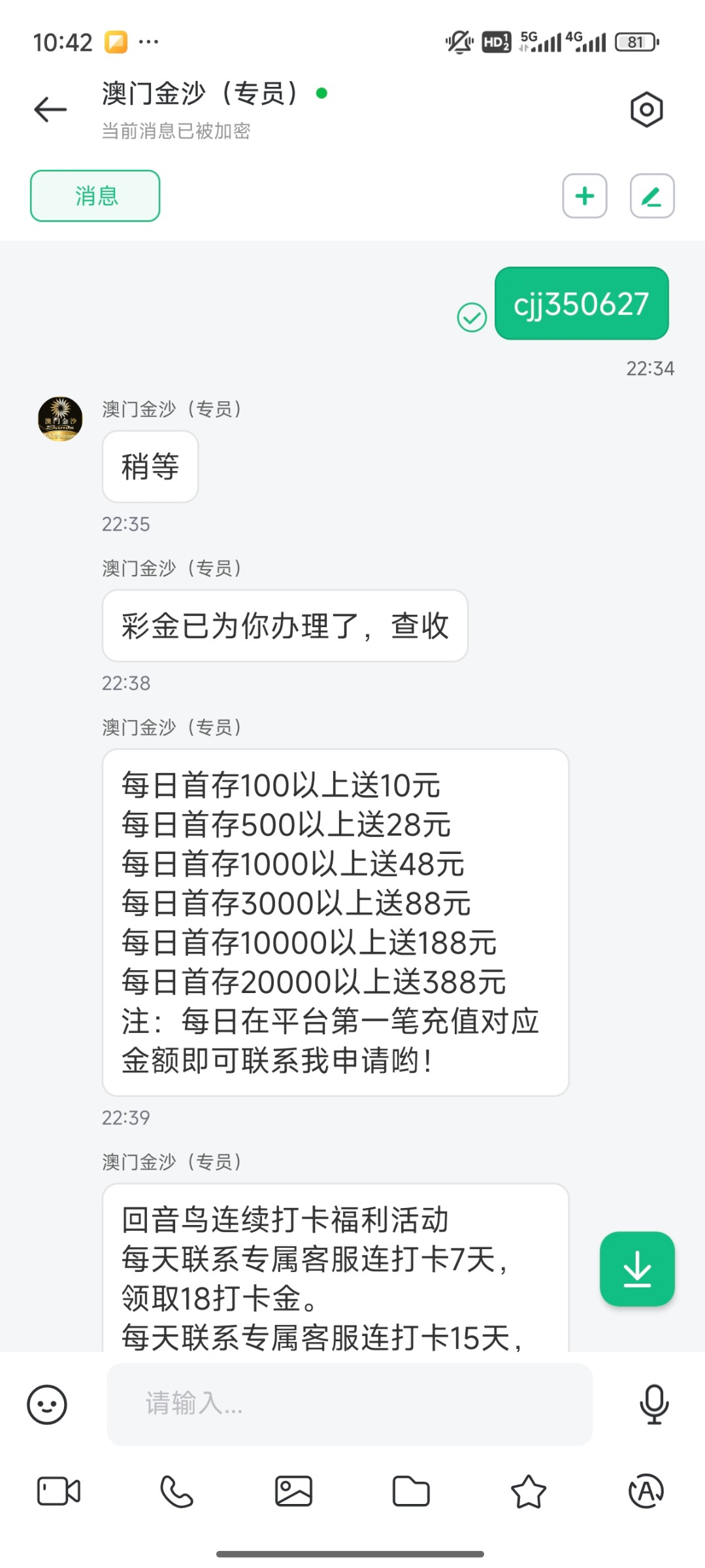Screen dimensions: 705x1568
Task: Tap the pencil edit button
Action: [651, 196]
